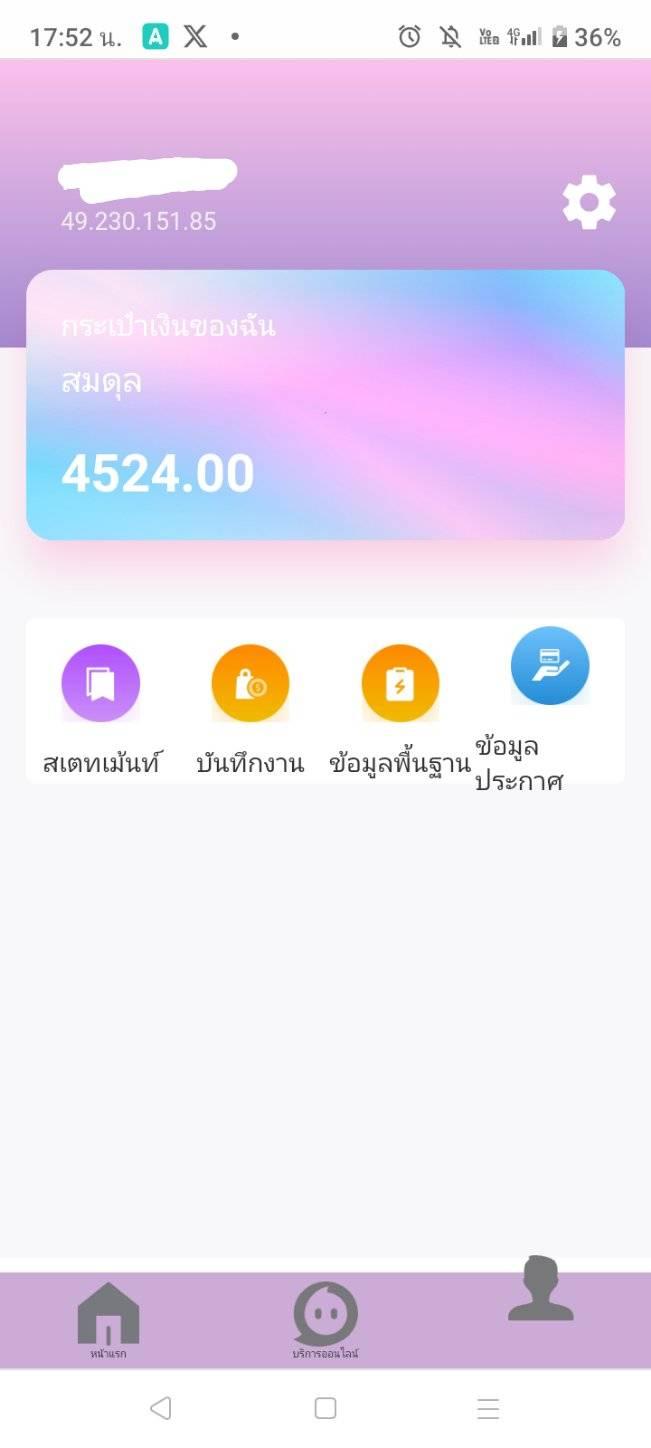Open the กระเป๋าเงินของฉัน wallet card

(x=325, y=405)
